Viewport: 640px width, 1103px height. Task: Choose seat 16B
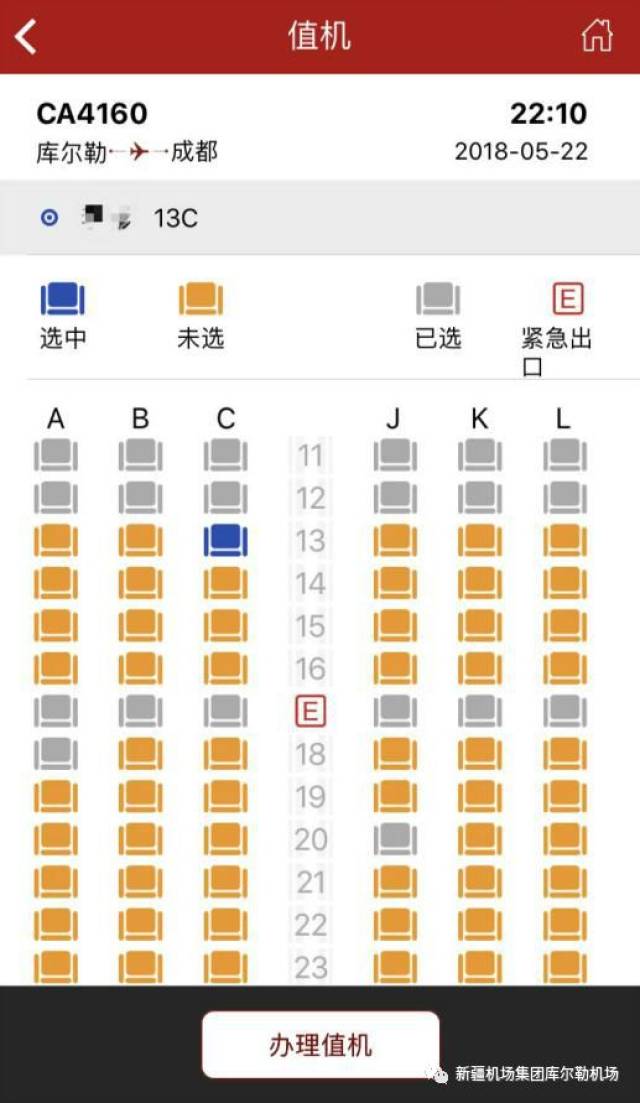point(140,669)
